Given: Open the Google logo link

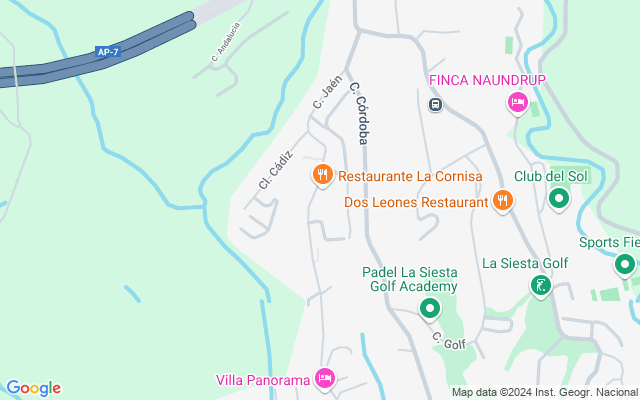Looking at the screenshot, I should [x=33, y=388].
